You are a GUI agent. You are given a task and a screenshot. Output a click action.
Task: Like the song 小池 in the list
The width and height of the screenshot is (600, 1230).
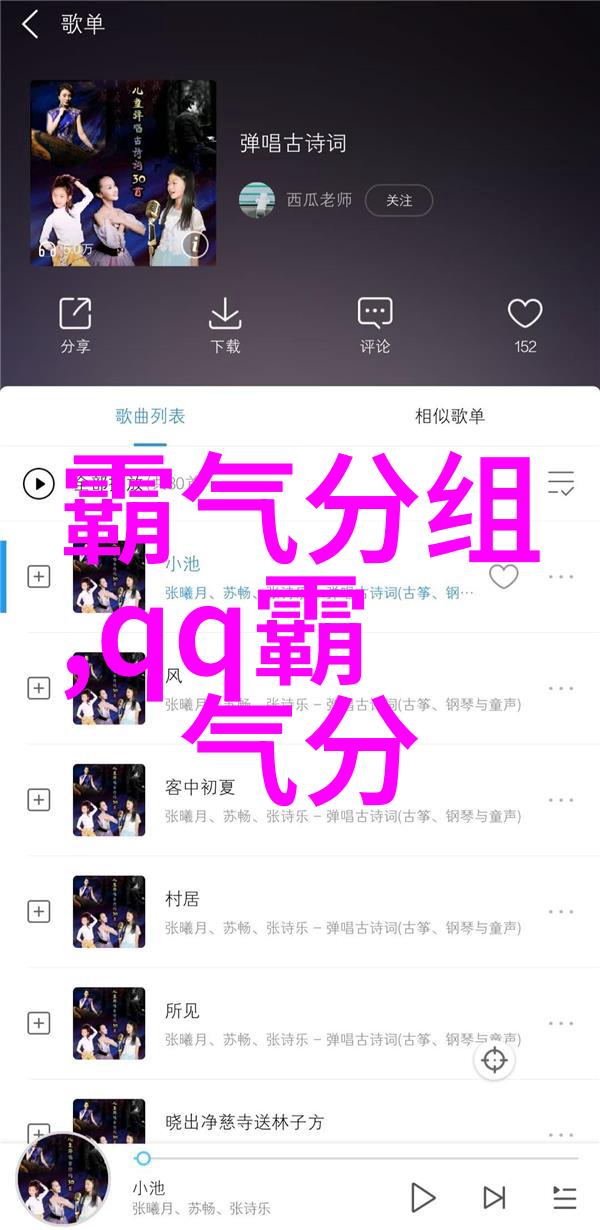pos(503,577)
